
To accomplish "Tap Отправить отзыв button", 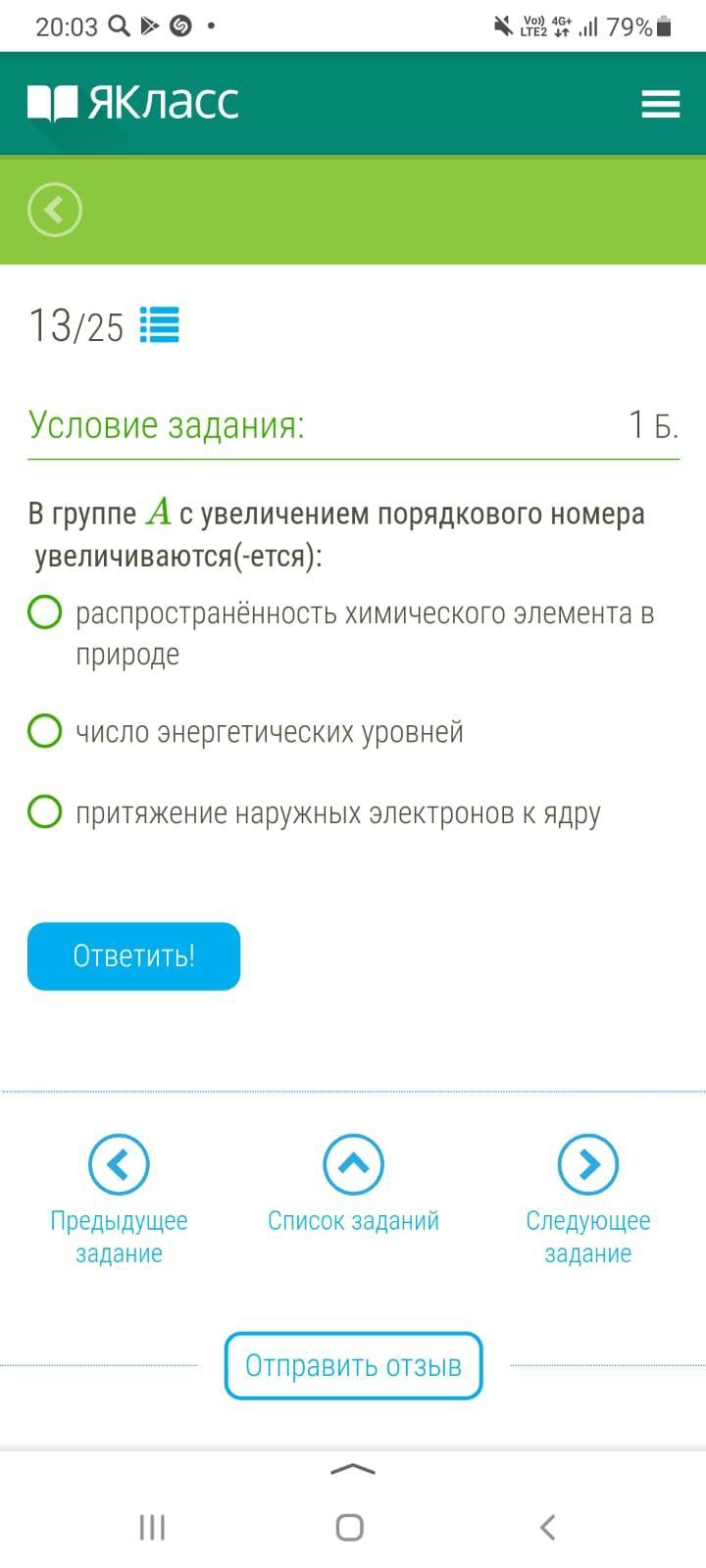I will pyautogui.click(x=353, y=1365).
